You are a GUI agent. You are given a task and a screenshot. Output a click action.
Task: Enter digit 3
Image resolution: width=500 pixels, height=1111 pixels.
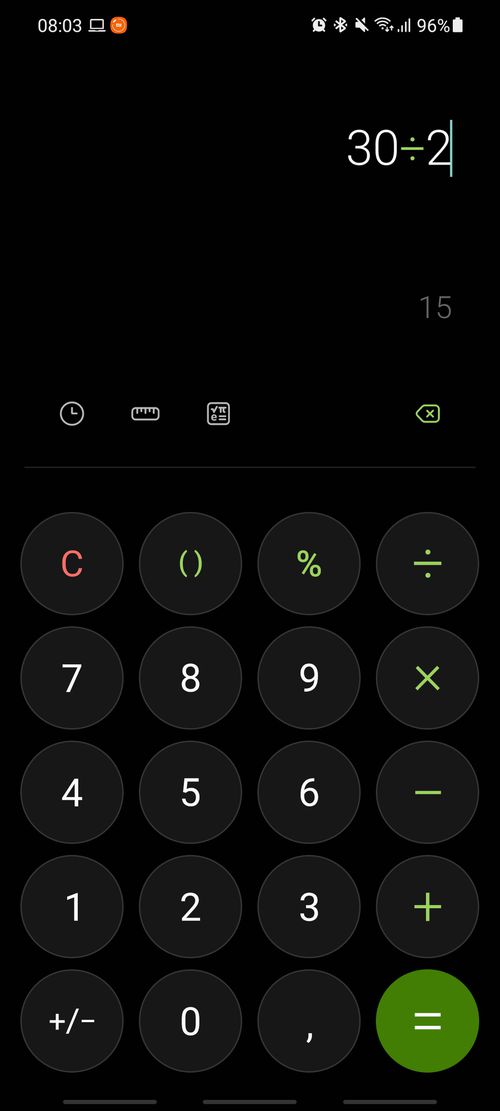coord(309,907)
